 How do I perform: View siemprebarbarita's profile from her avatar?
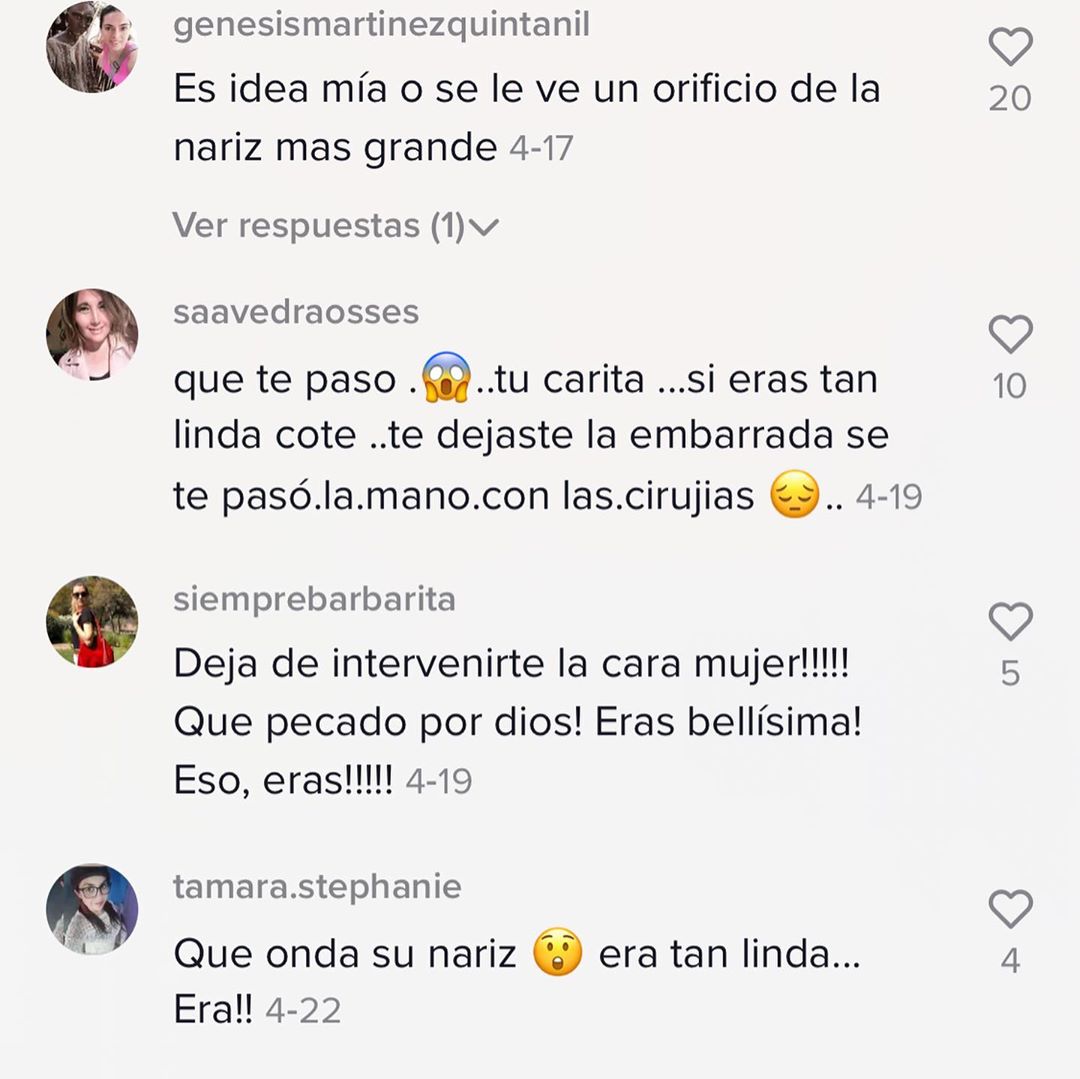pos(92,622)
